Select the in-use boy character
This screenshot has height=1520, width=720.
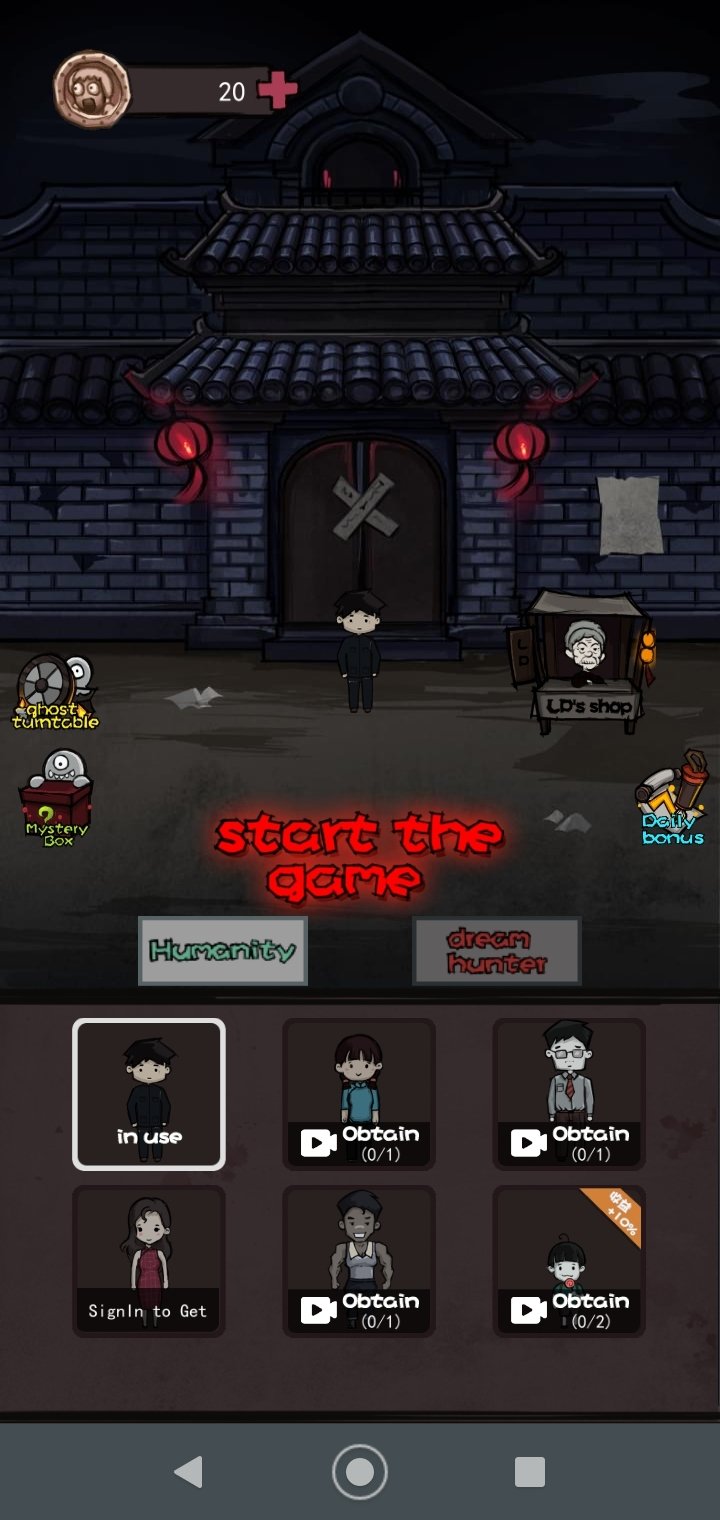point(149,1094)
